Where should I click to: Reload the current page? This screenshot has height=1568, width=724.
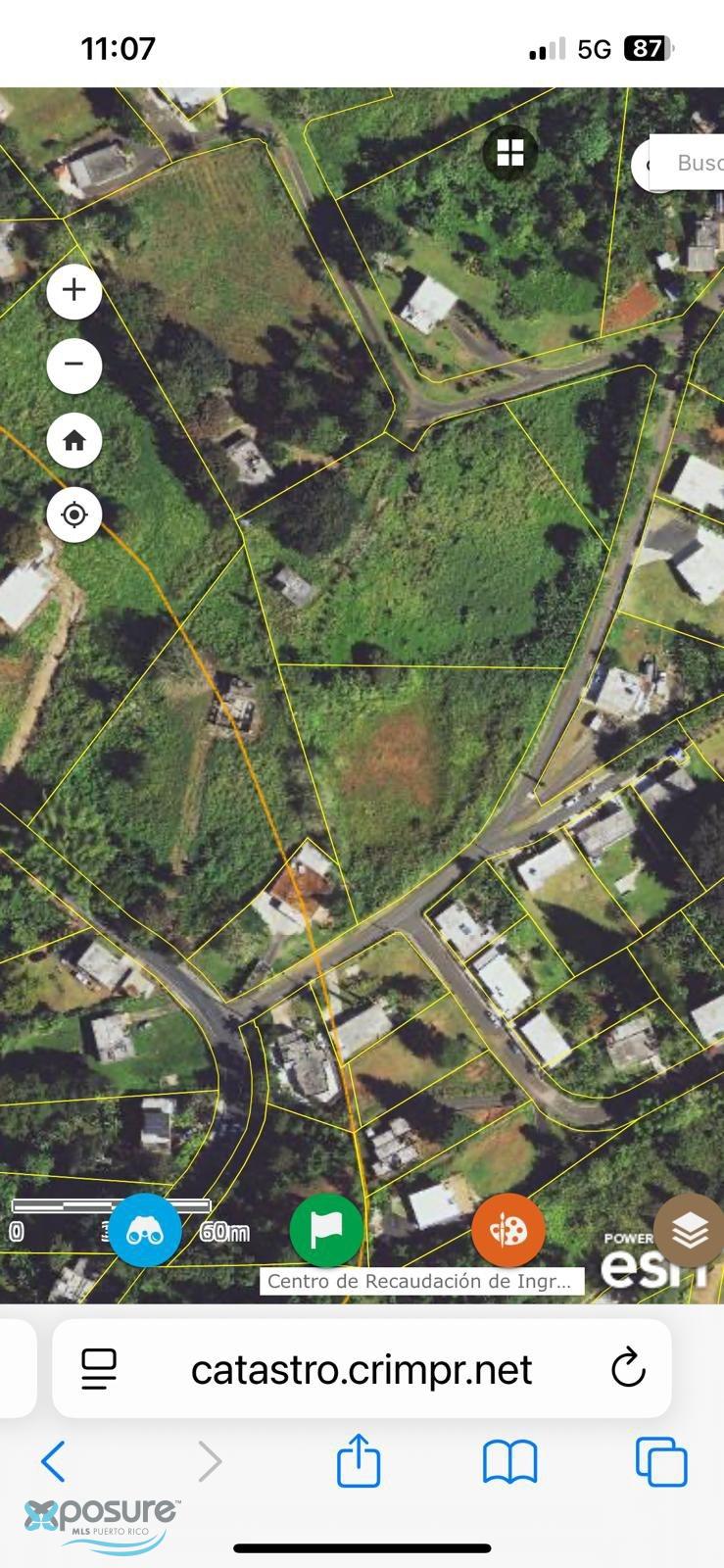(627, 1368)
